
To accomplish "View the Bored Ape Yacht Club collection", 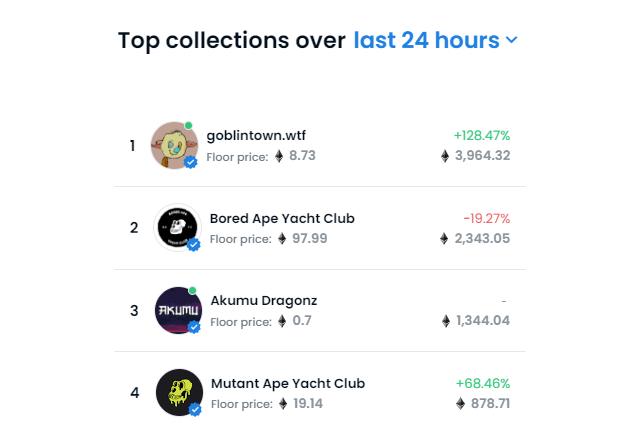I will pyautogui.click(x=282, y=218).
